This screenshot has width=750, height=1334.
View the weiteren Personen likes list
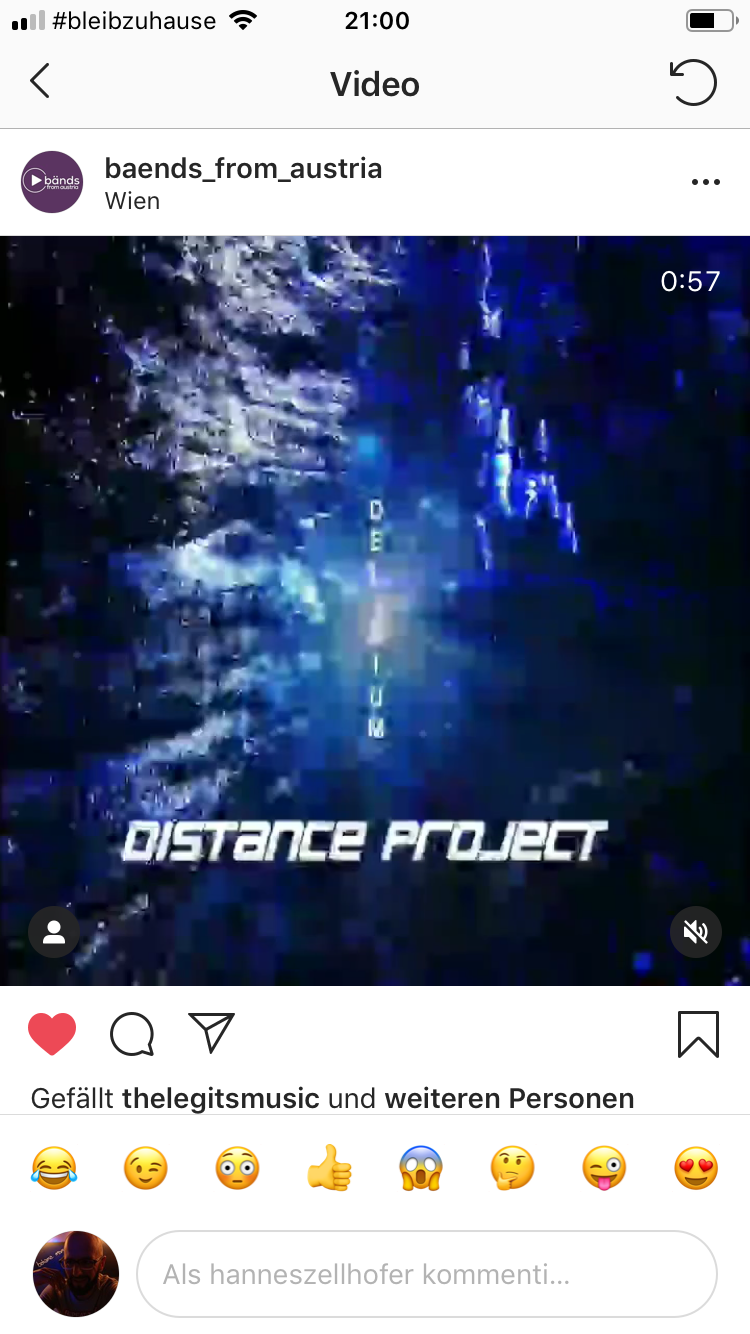click(x=509, y=1099)
